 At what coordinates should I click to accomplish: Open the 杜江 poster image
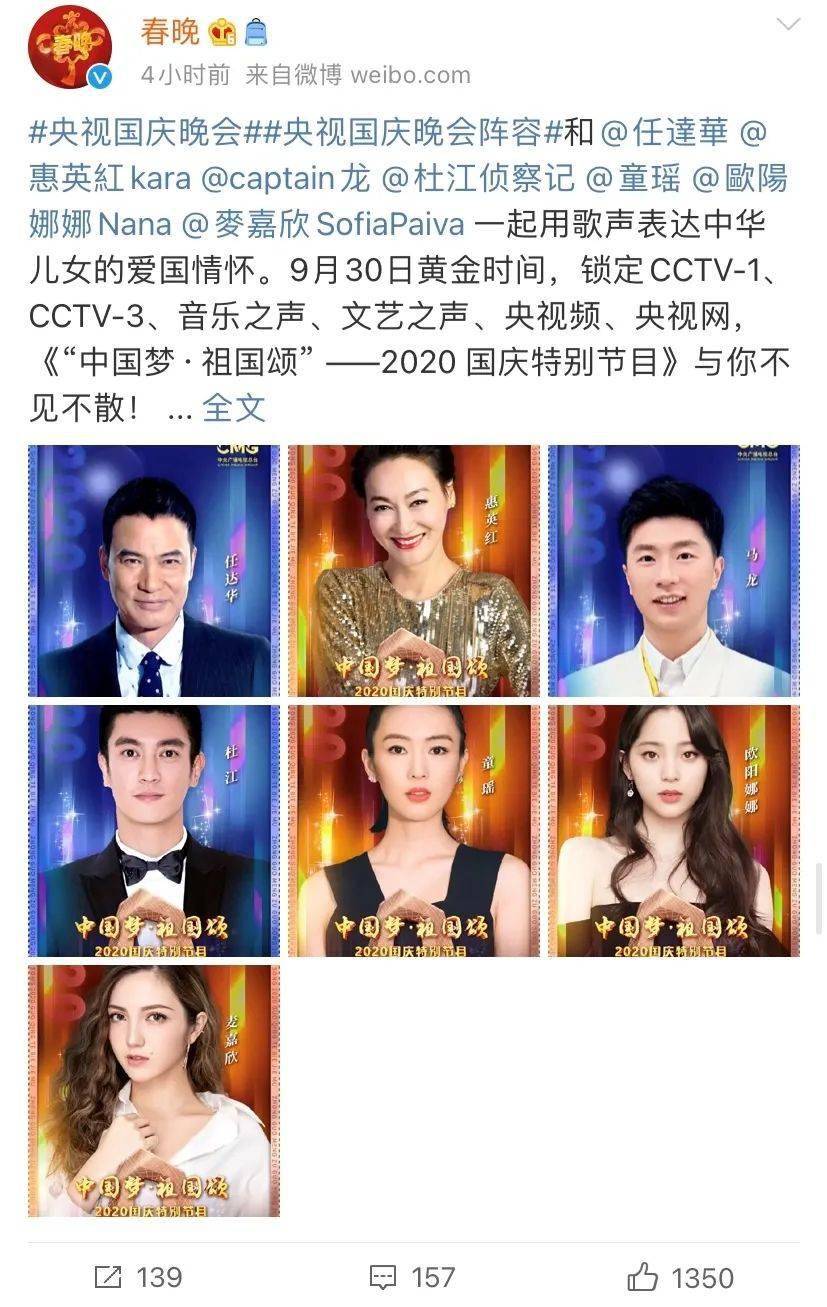pyautogui.click(x=154, y=831)
